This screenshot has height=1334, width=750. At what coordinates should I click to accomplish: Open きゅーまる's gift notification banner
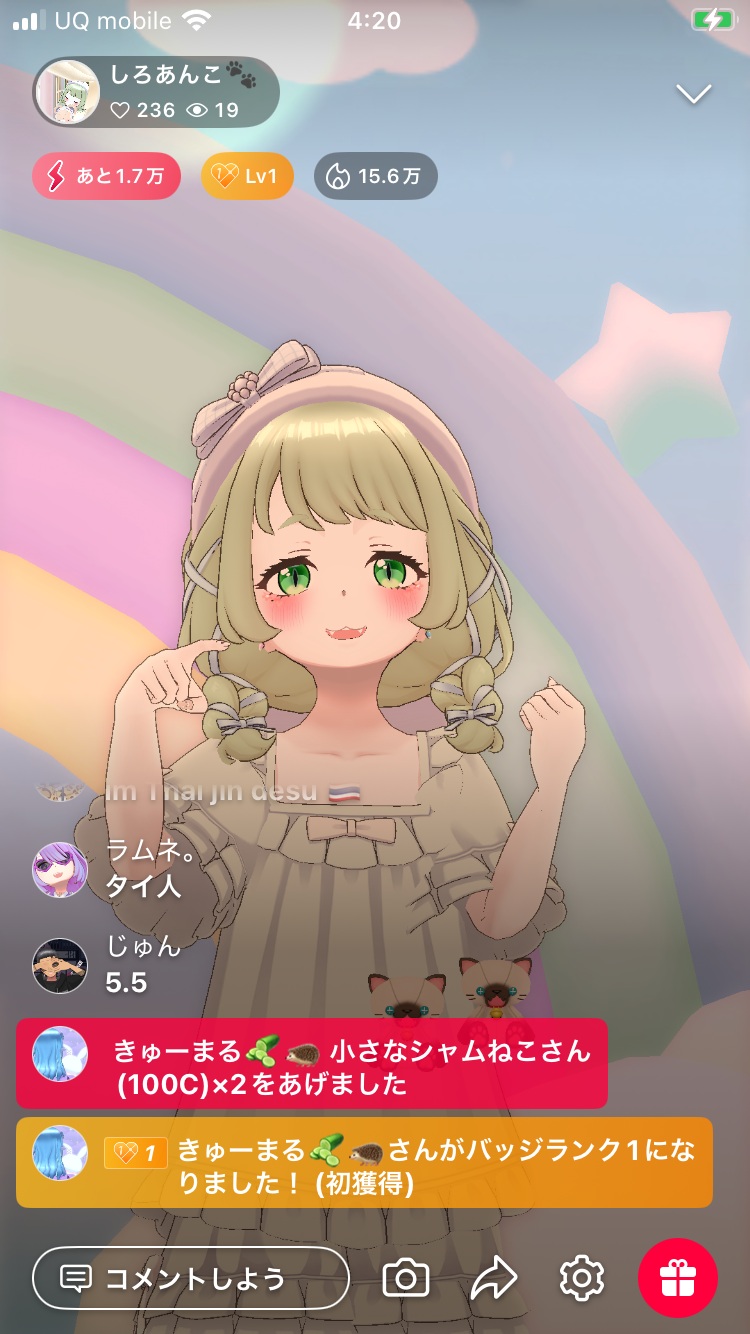pos(312,1064)
